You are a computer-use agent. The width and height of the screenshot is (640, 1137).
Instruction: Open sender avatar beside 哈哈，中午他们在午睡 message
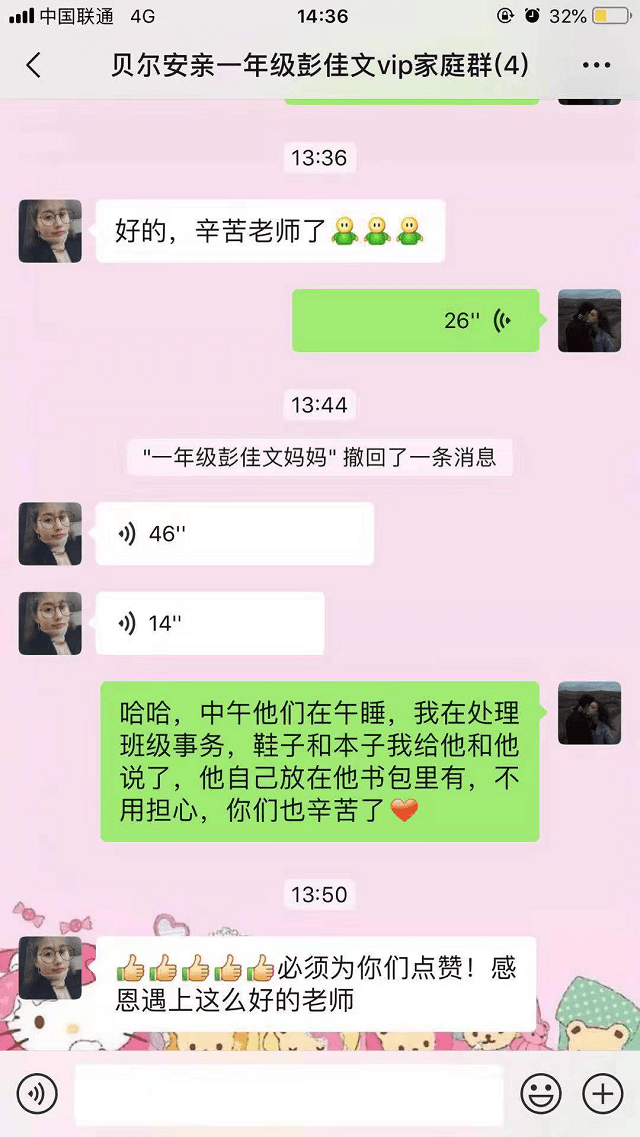(x=589, y=713)
